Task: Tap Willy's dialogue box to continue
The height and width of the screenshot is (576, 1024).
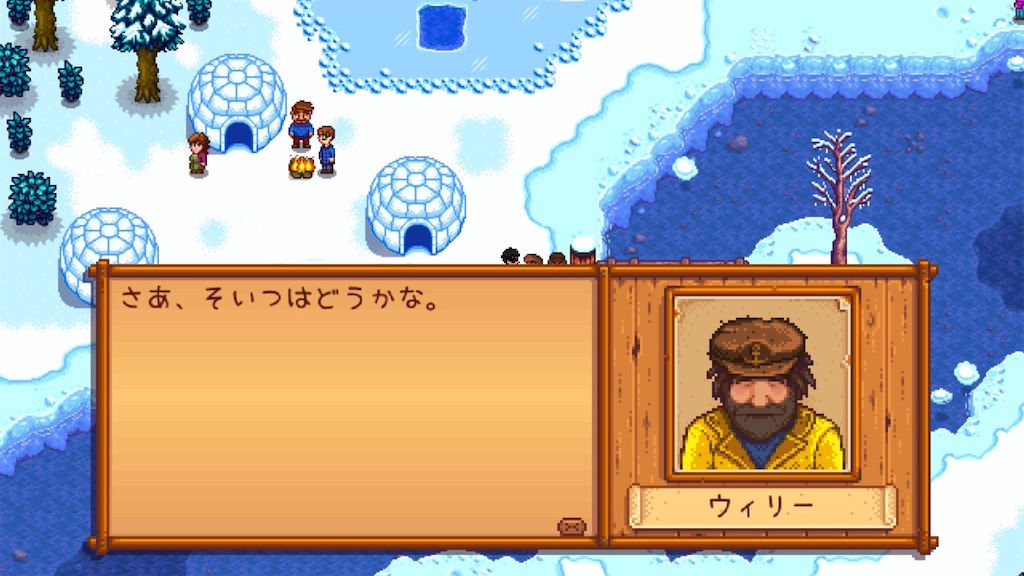Action: (x=350, y=405)
